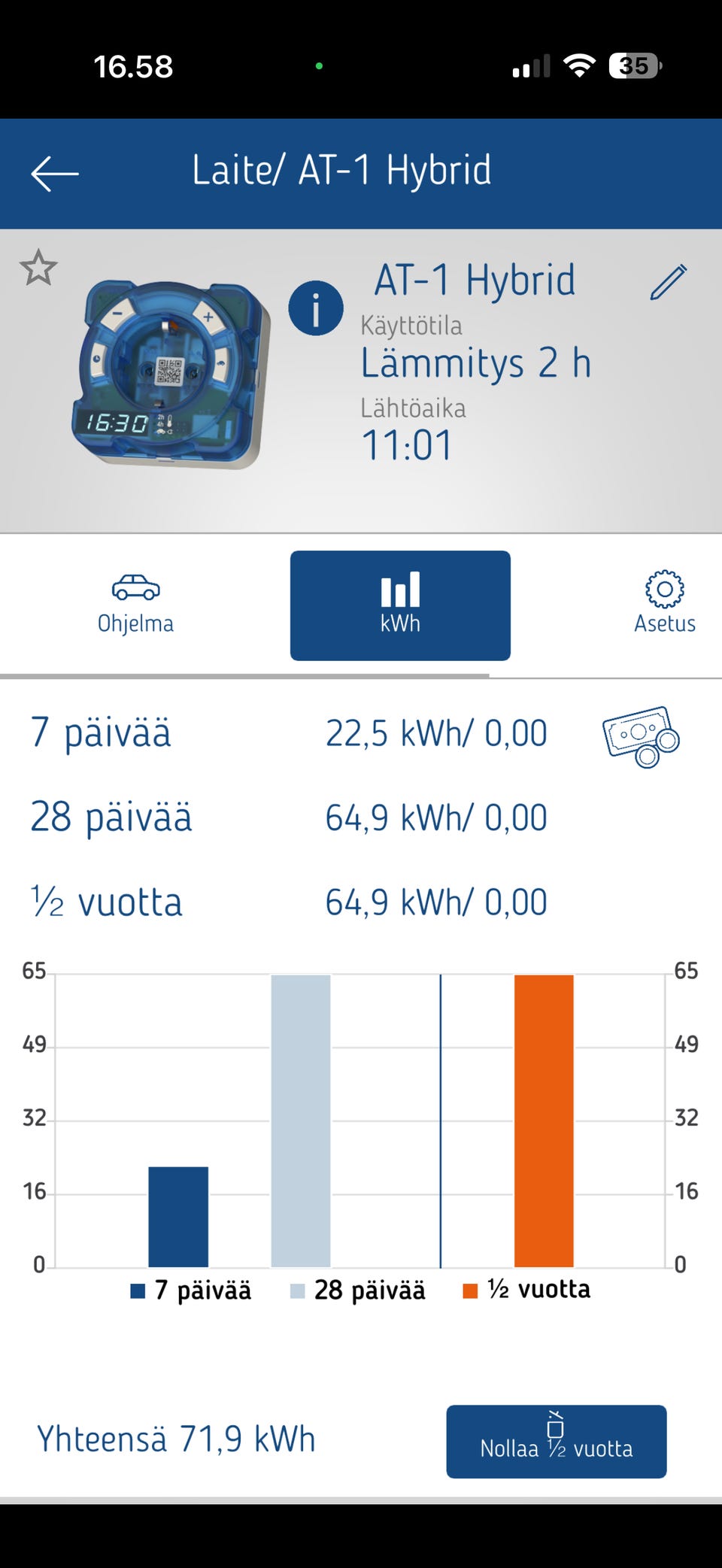The width and height of the screenshot is (722, 1568).
Task: Open the device info icon
Action: pyautogui.click(x=316, y=308)
